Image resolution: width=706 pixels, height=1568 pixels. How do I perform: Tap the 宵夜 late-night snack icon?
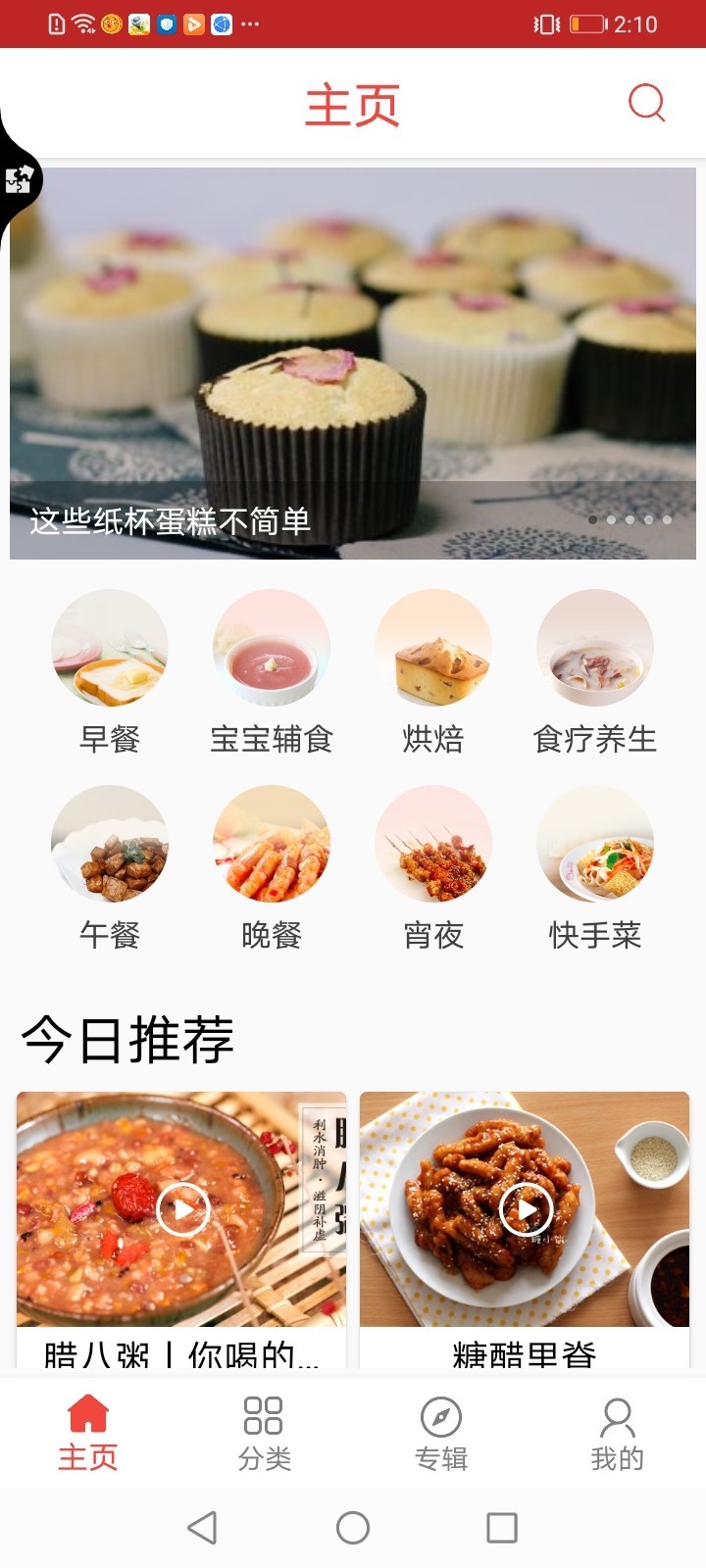(434, 844)
